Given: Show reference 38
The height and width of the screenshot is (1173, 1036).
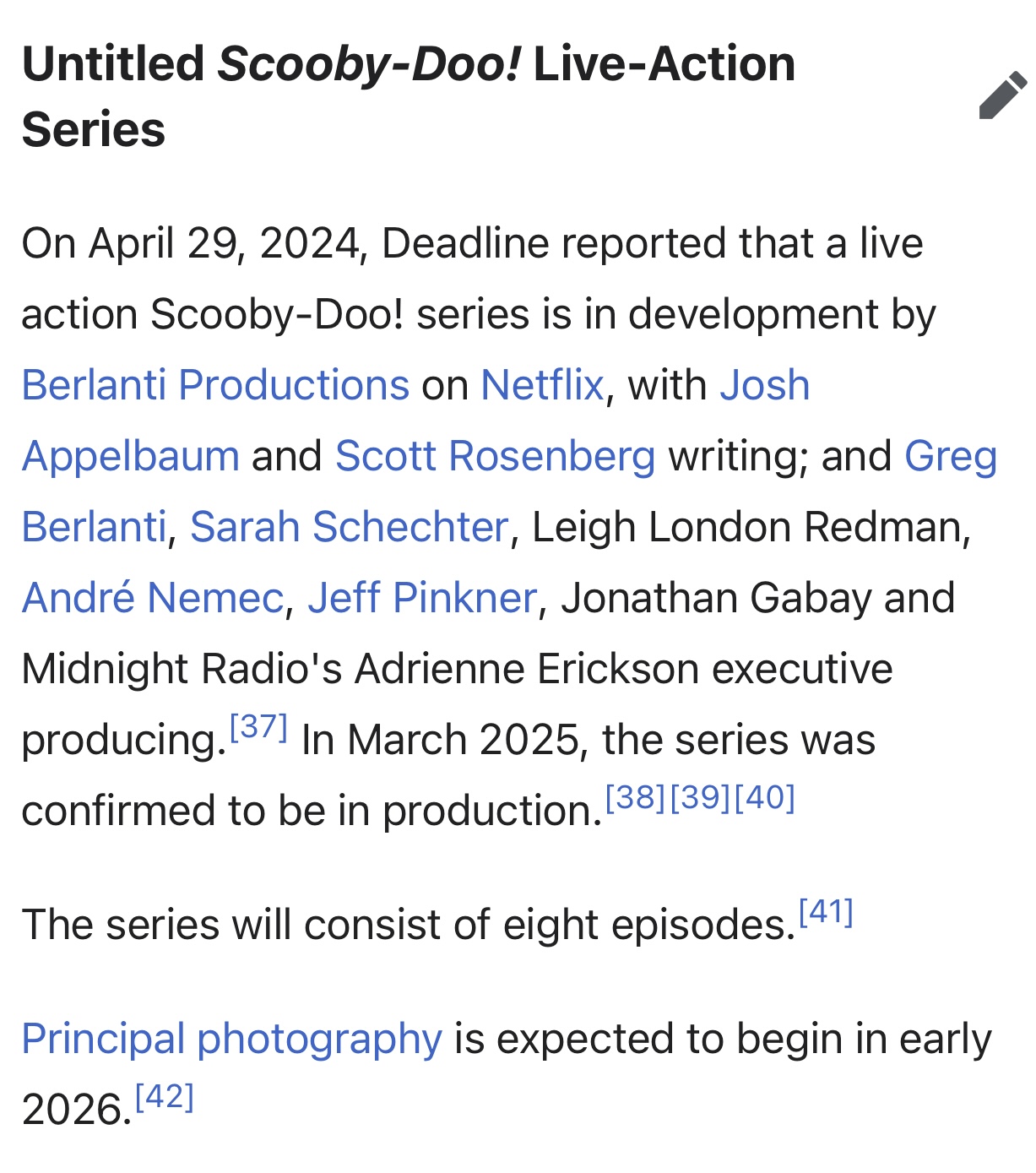Looking at the screenshot, I should click(636, 798).
